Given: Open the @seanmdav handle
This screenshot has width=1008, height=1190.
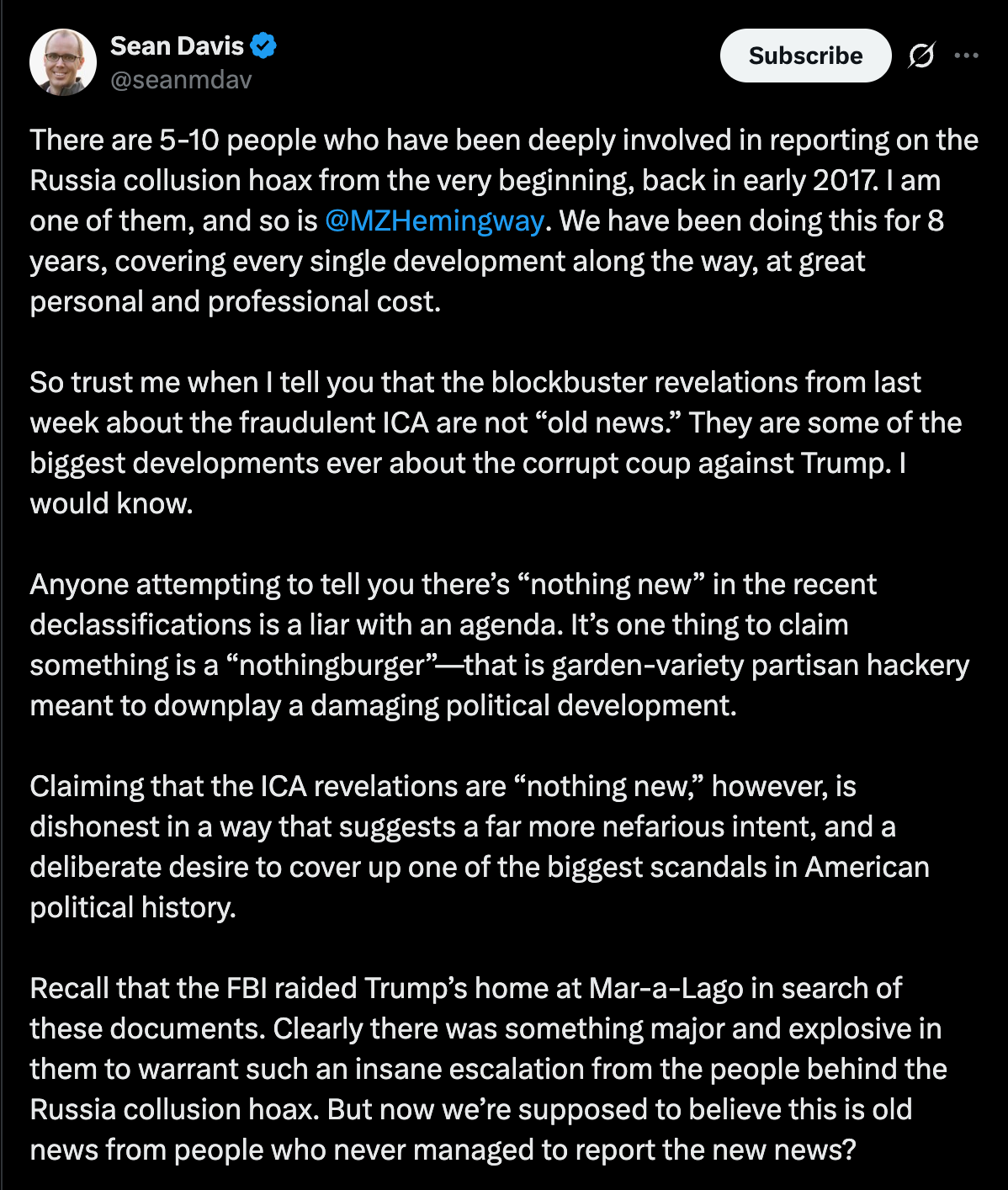Looking at the screenshot, I should tap(181, 80).
